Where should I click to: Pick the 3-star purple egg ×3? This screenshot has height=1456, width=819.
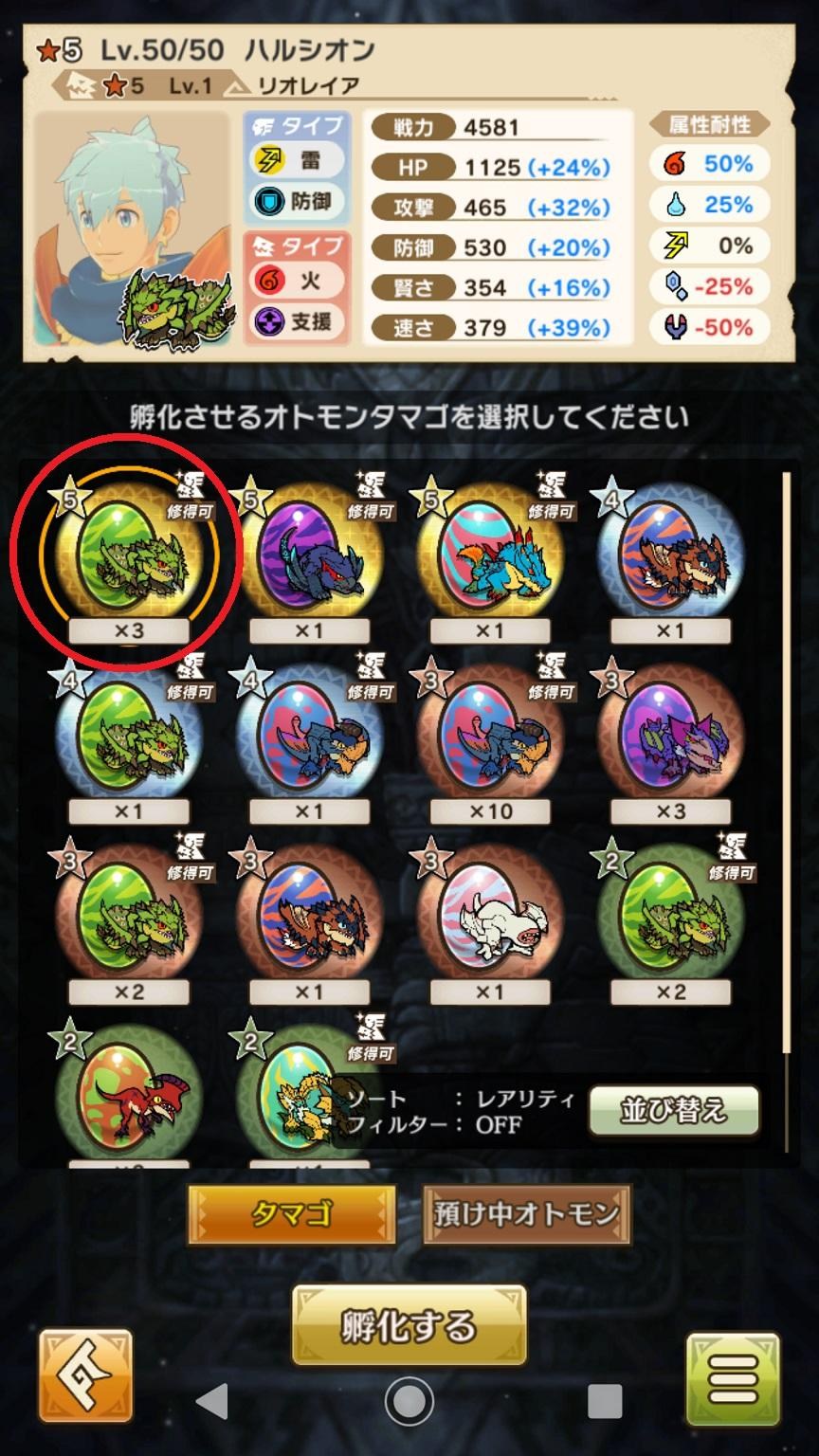[x=670, y=737]
